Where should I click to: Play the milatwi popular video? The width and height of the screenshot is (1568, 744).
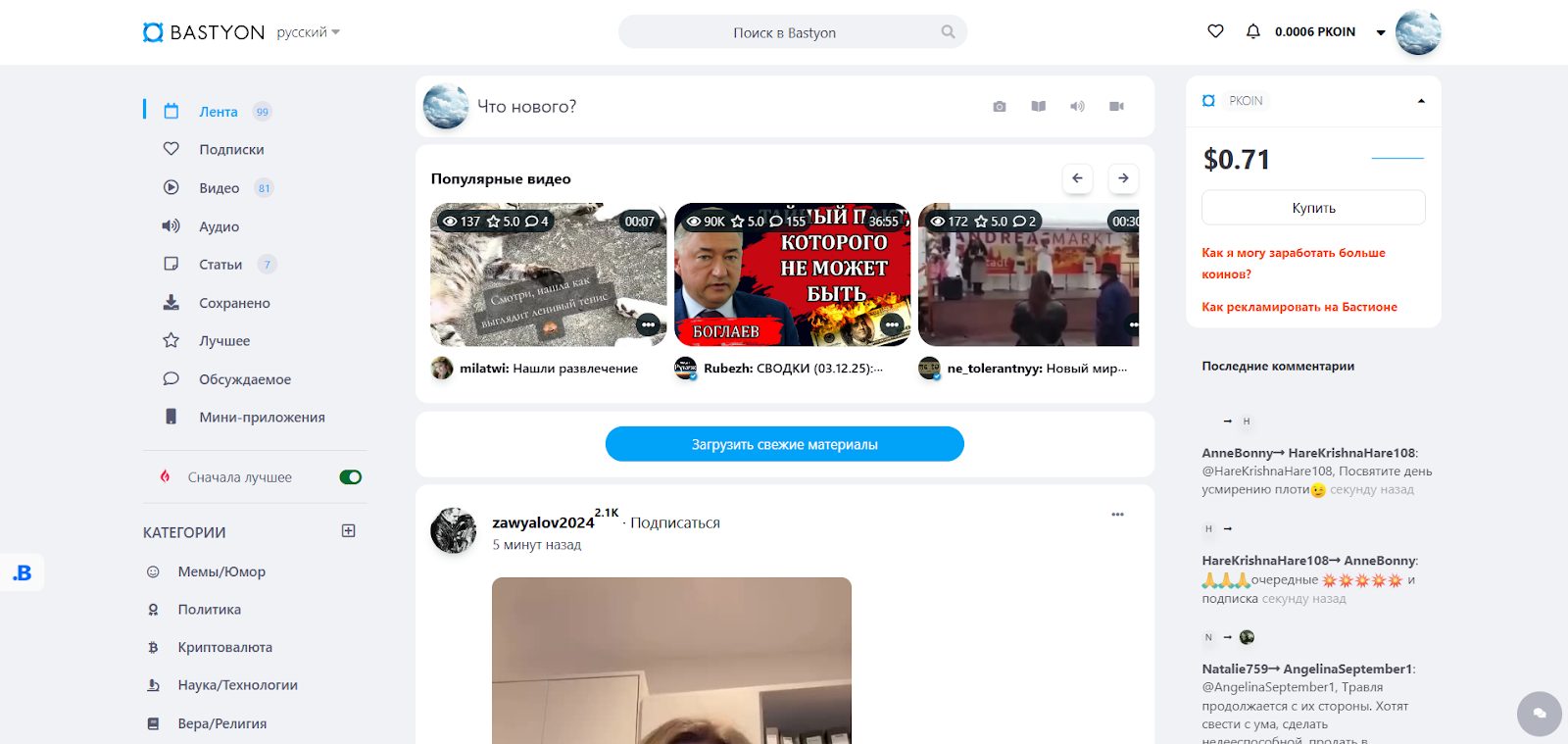(x=548, y=275)
